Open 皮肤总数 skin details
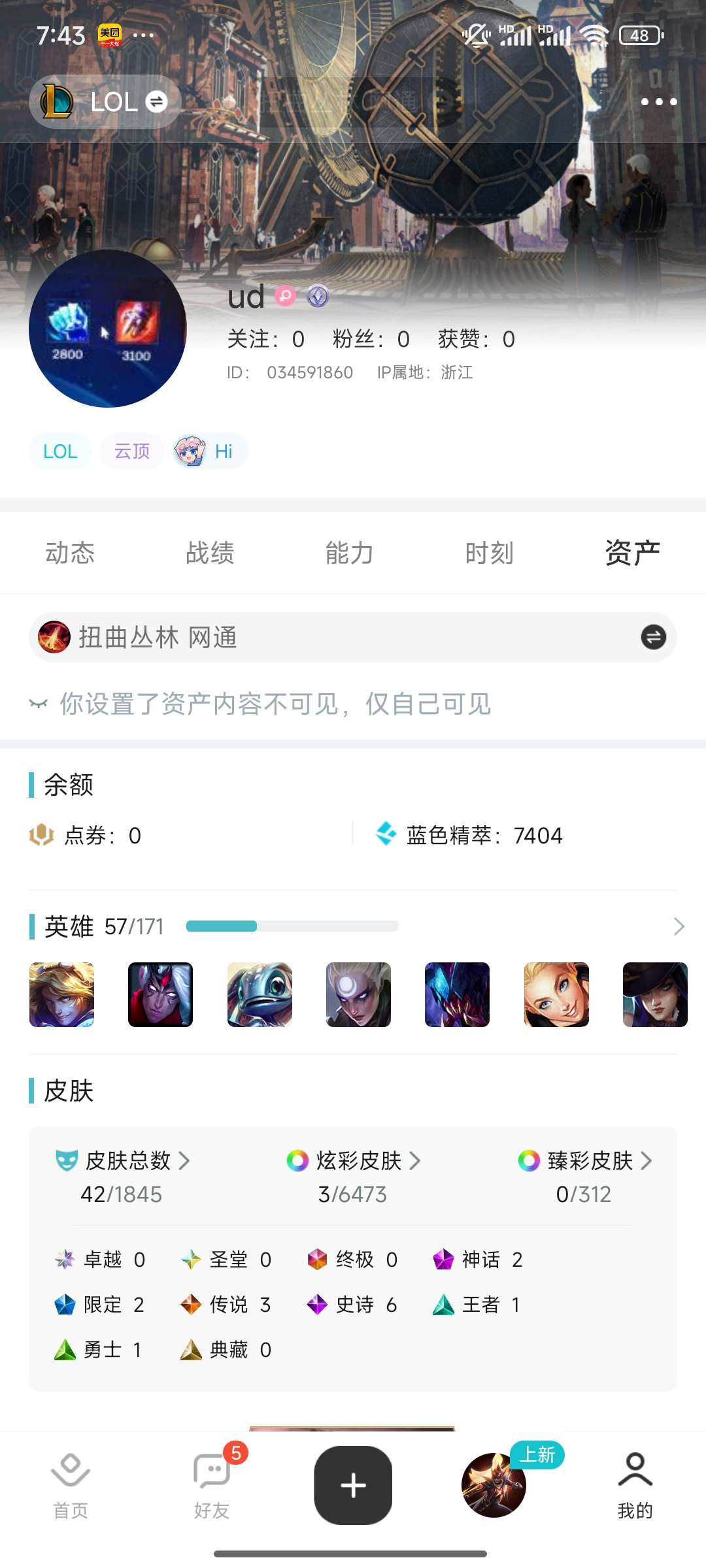The width and height of the screenshot is (706, 1568). 123,1161
